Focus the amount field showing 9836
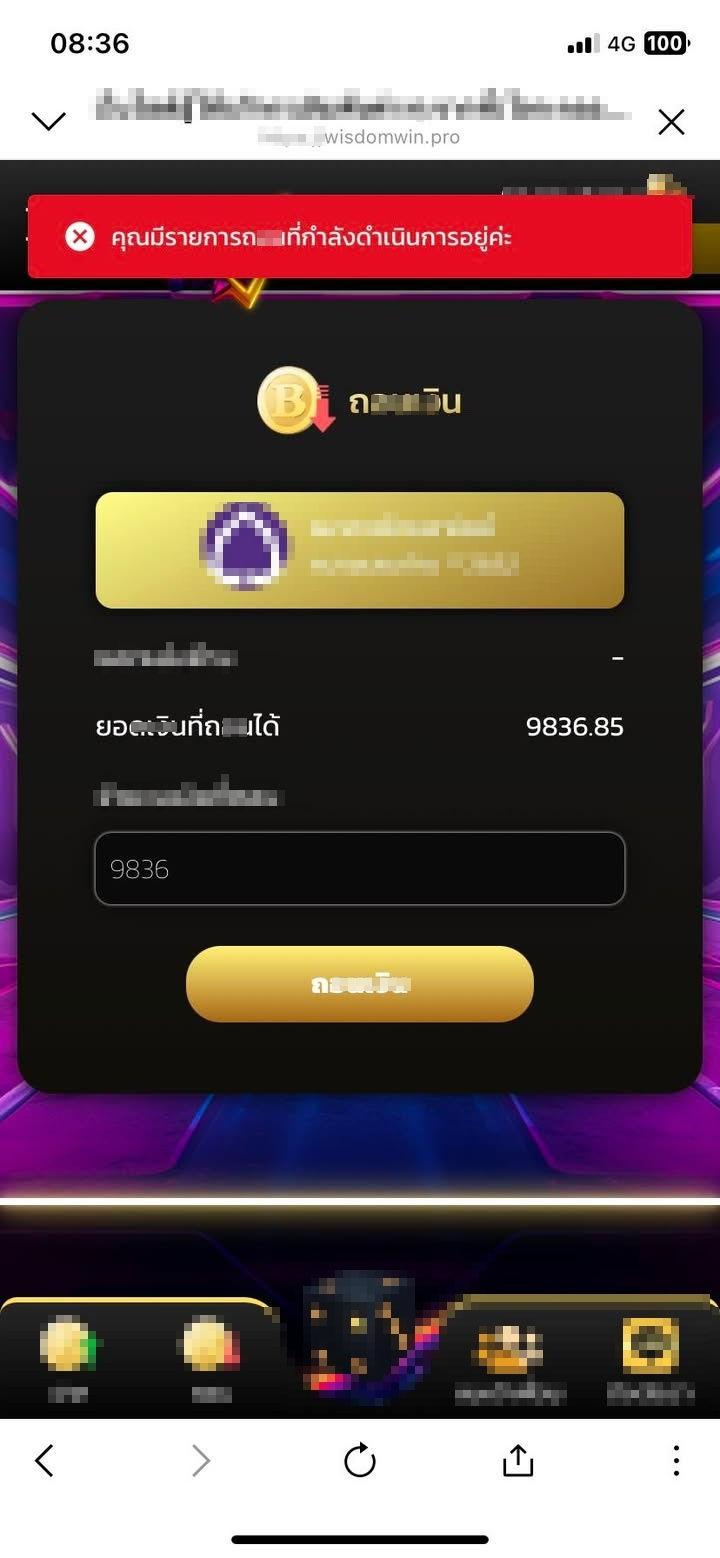 click(359, 869)
